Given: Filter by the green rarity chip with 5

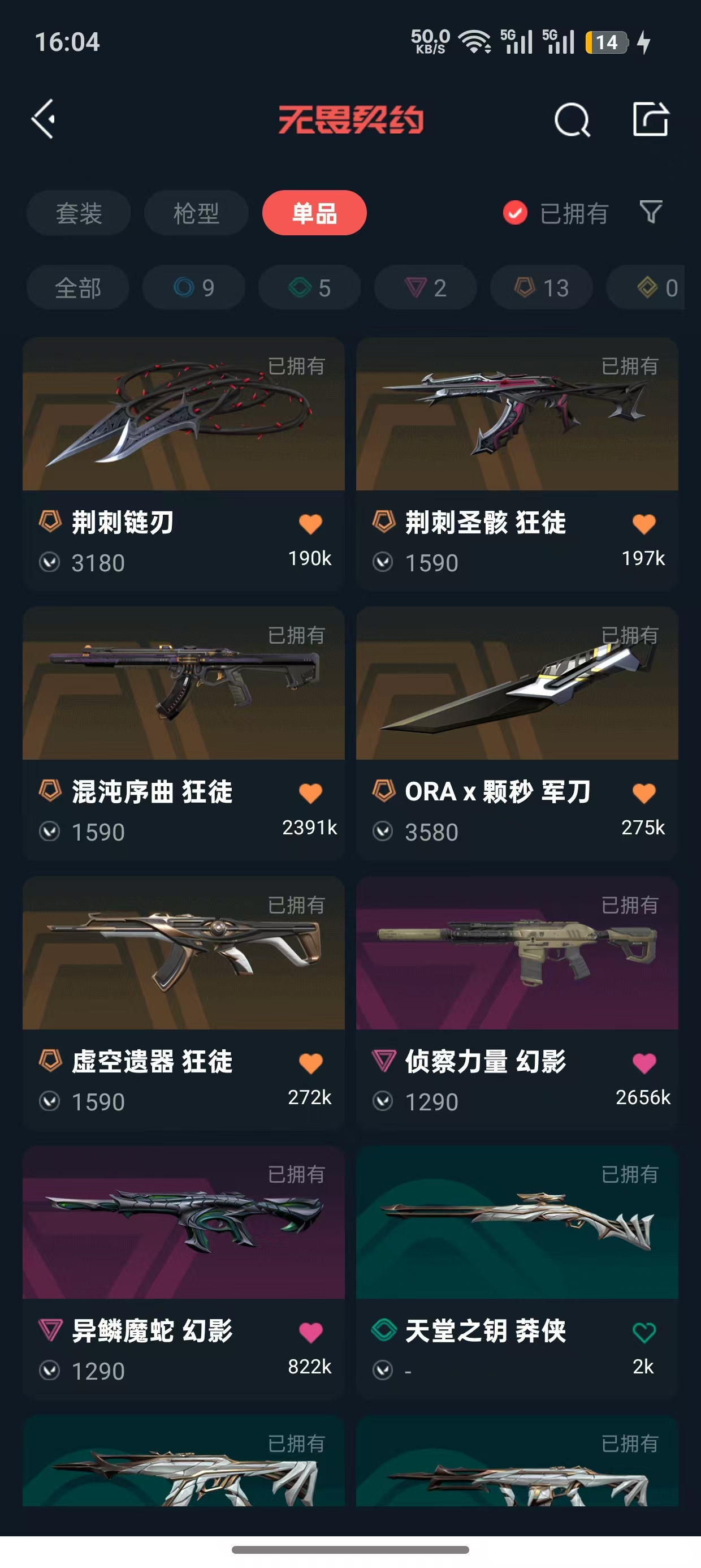Looking at the screenshot, I should pyautogui.click(x=309, y=287).
